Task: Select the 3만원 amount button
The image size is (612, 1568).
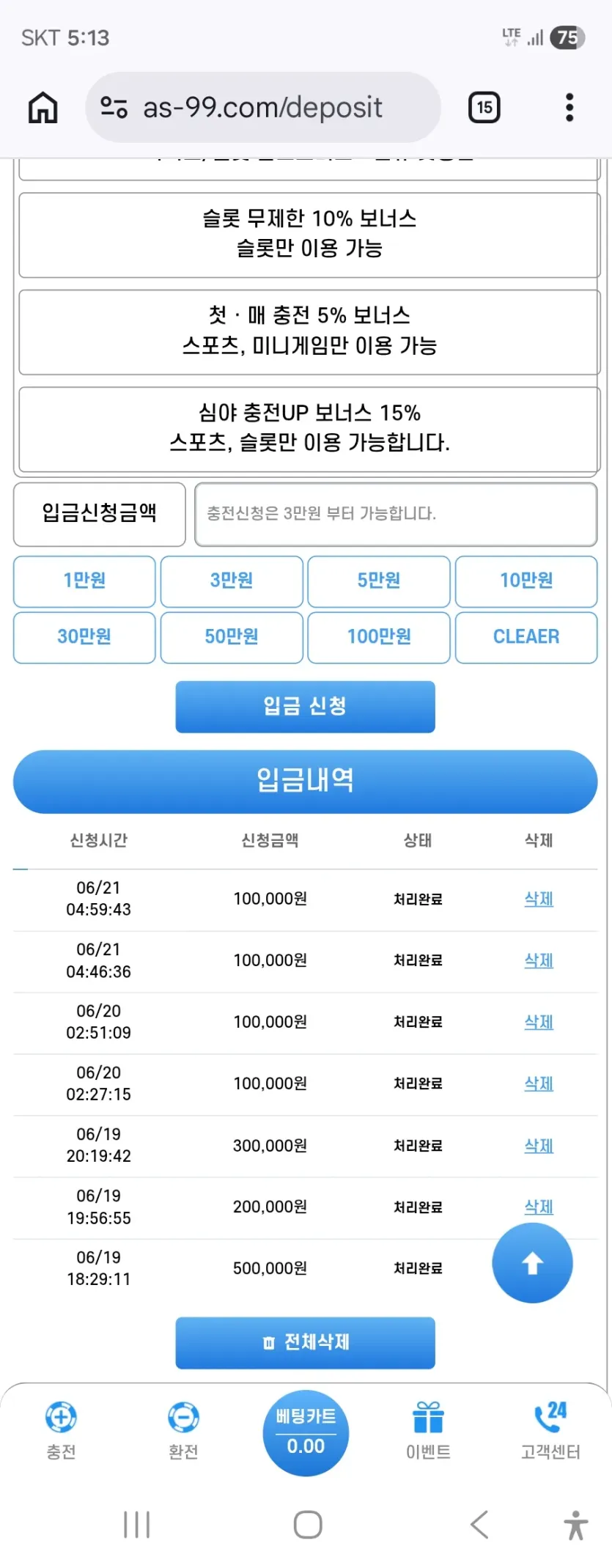Action: pyautogui.click(x=232, y=581)
